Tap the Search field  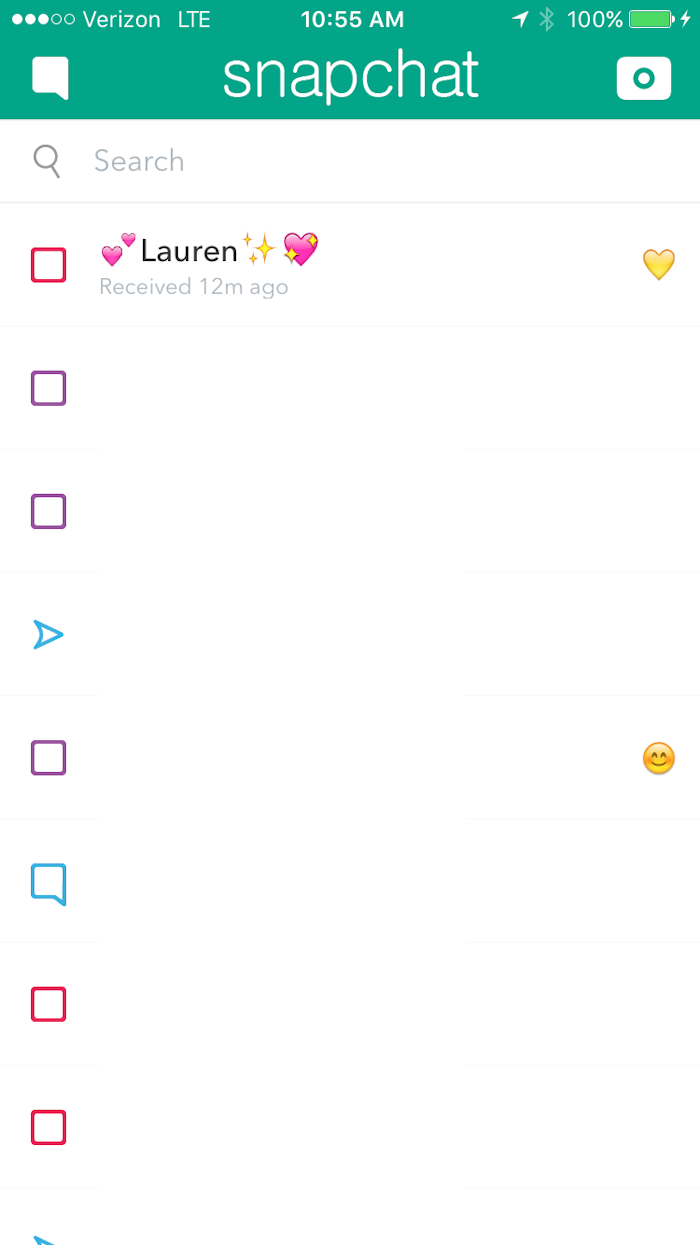[x=350, y=161]
